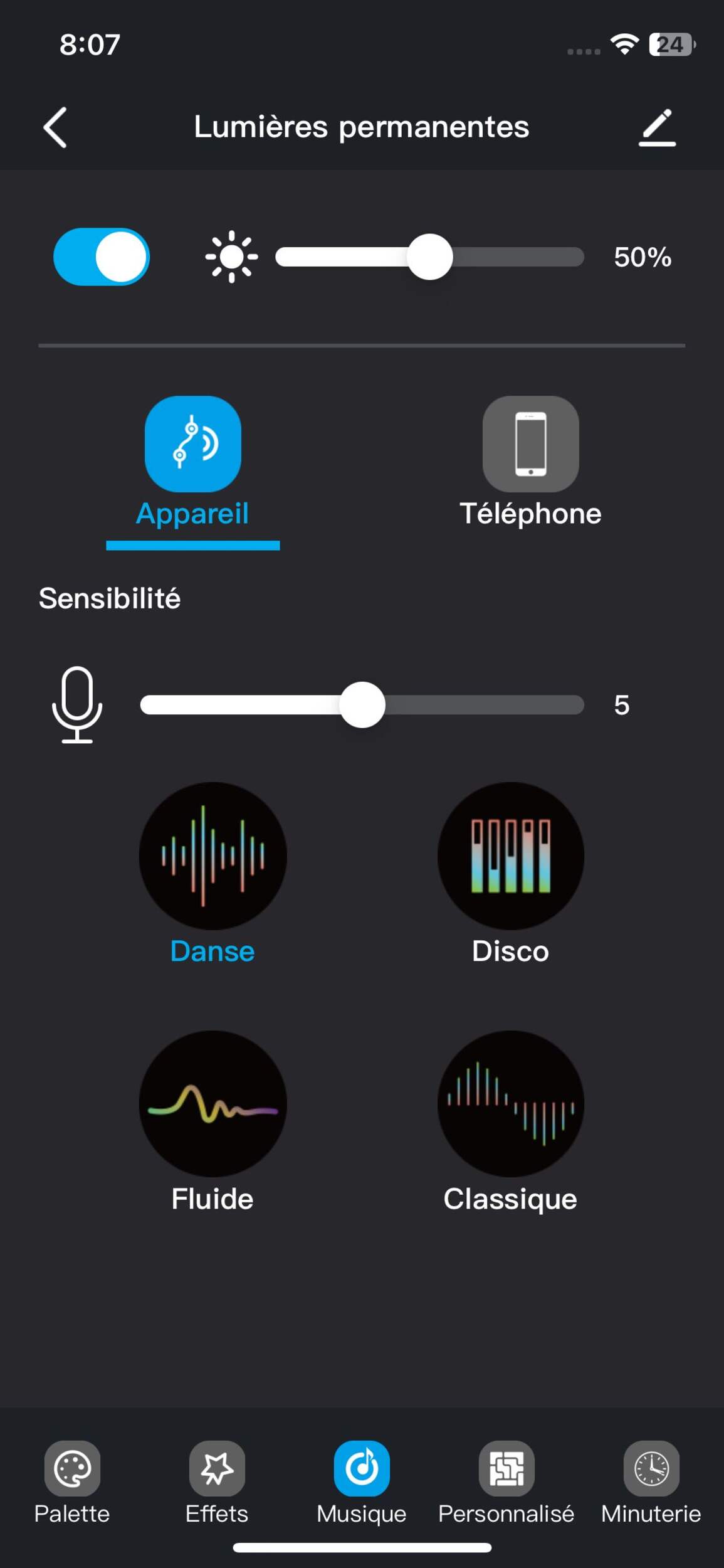Go to the Personnalisé tab
This screenshot has width=724, height=1568.
point(506,1481)
